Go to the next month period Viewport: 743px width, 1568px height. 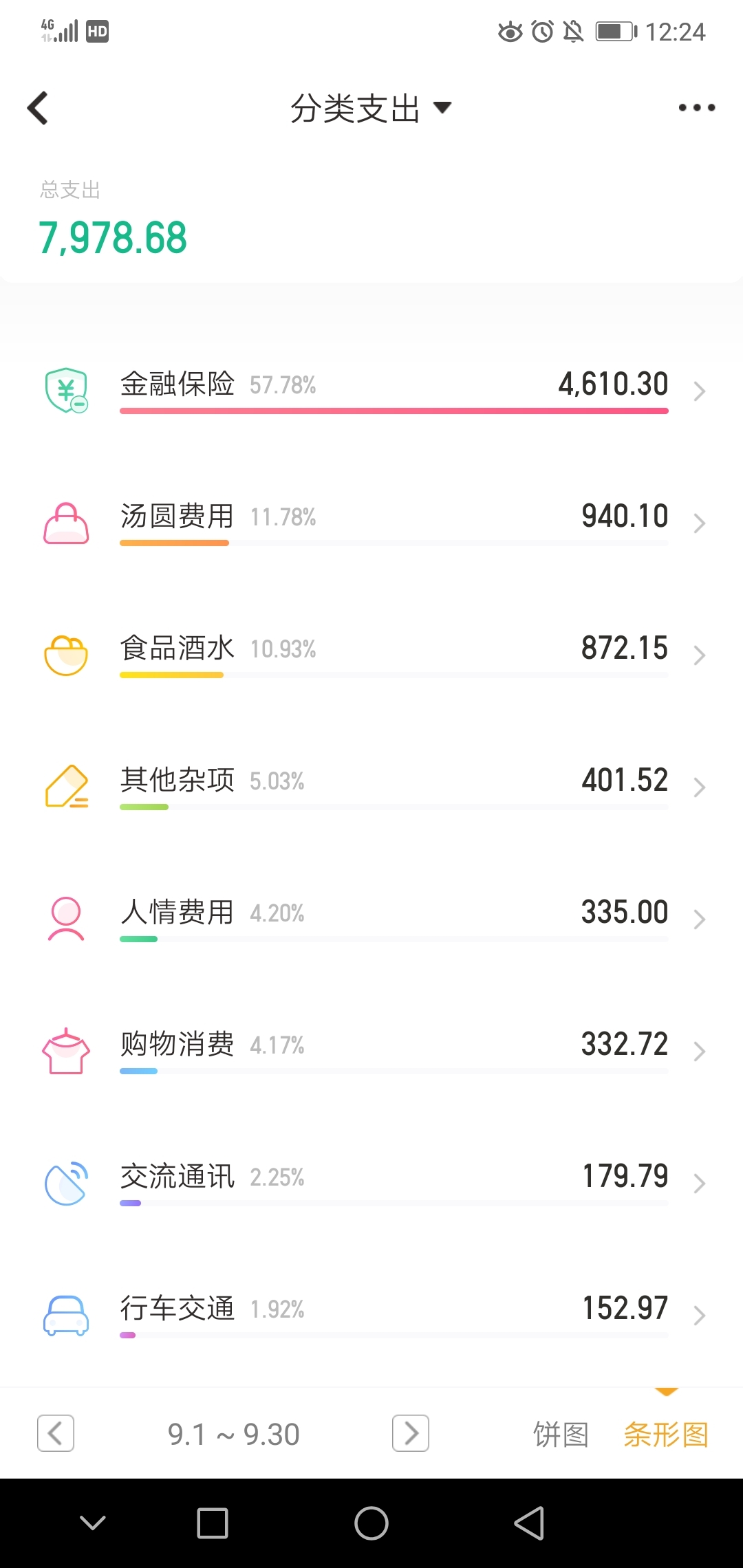(411, 1433)
